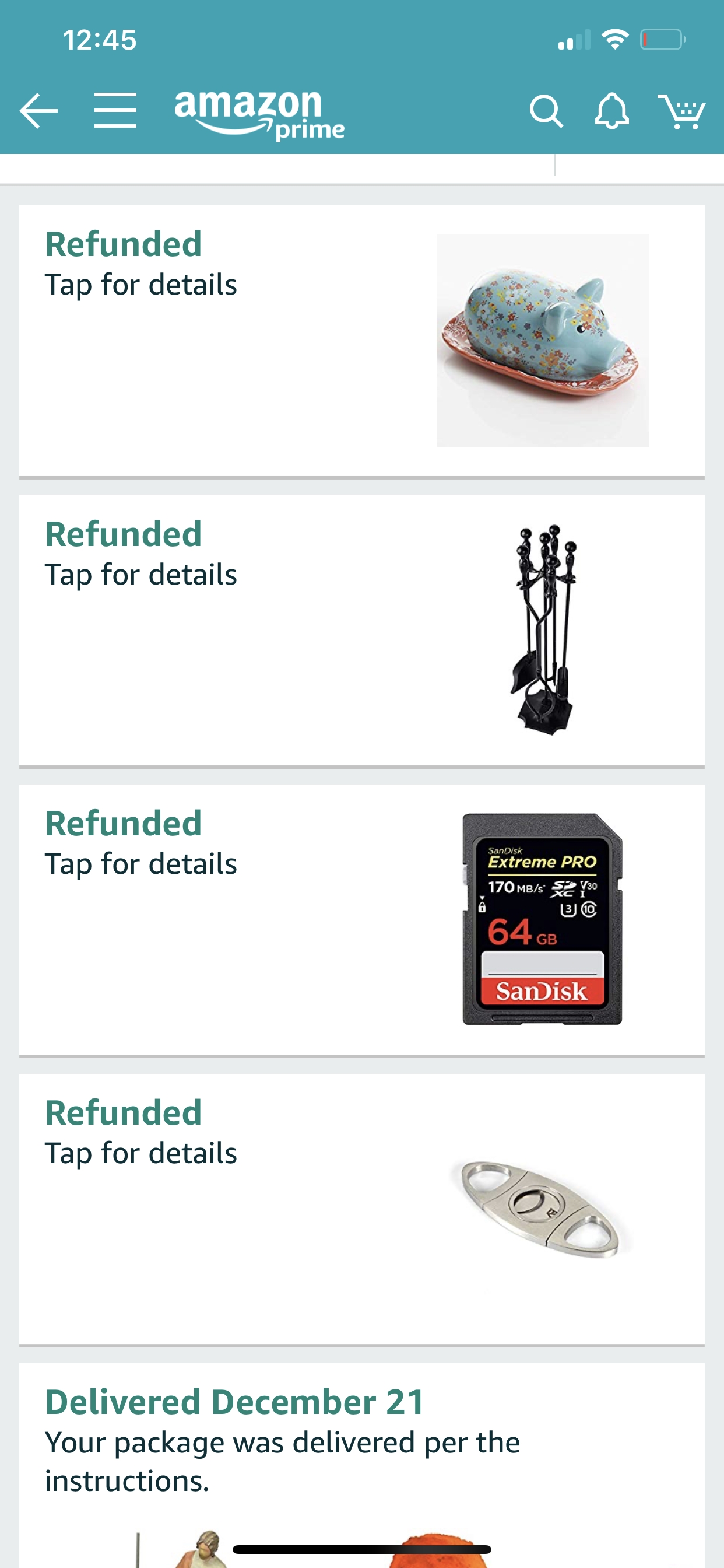Tap the Amazon Prime logo
Image resolution: width=724 pixels, height=1568 pixels.
pyautogui.click(x=259, y=113)
